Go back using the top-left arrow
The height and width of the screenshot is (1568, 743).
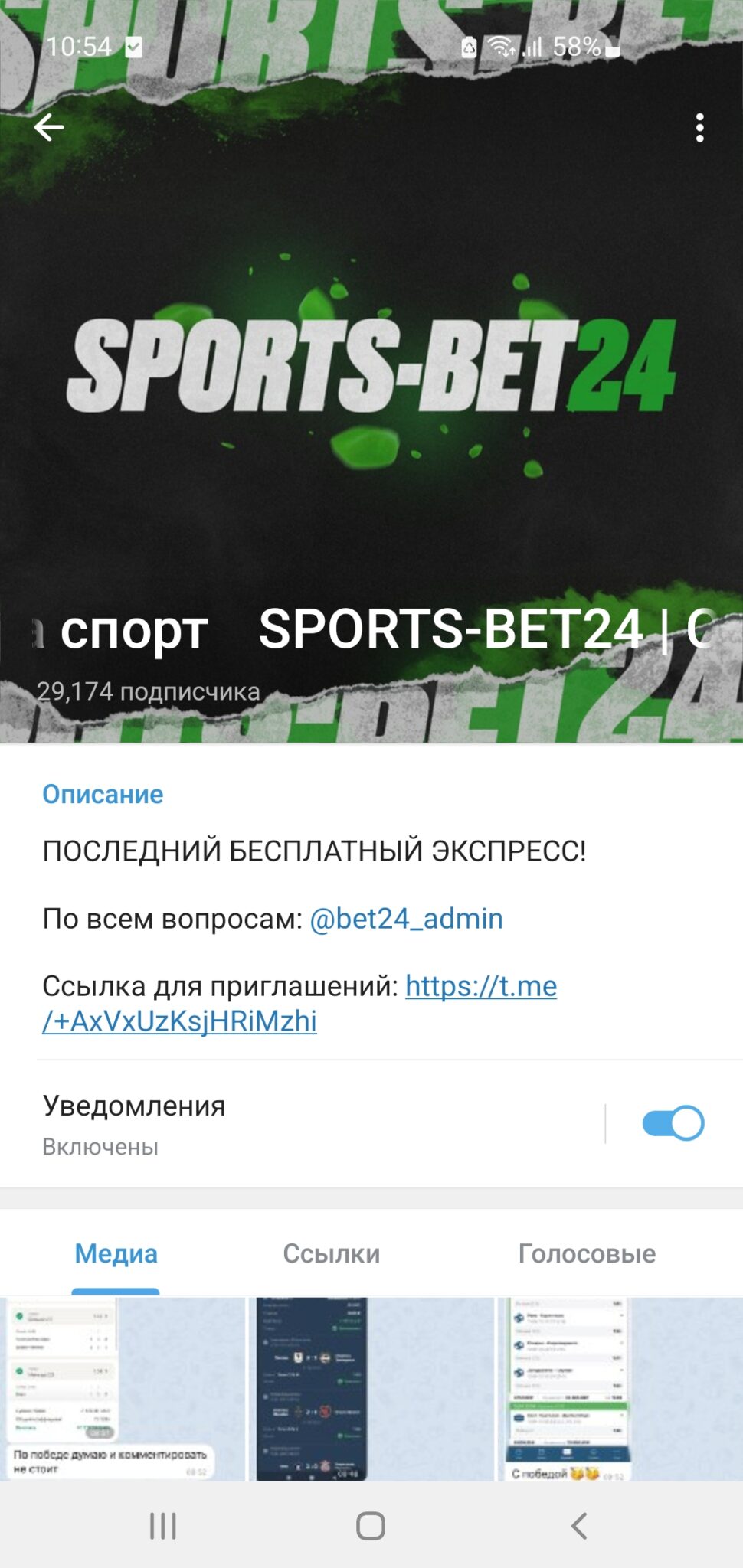[x=49, y=127]
